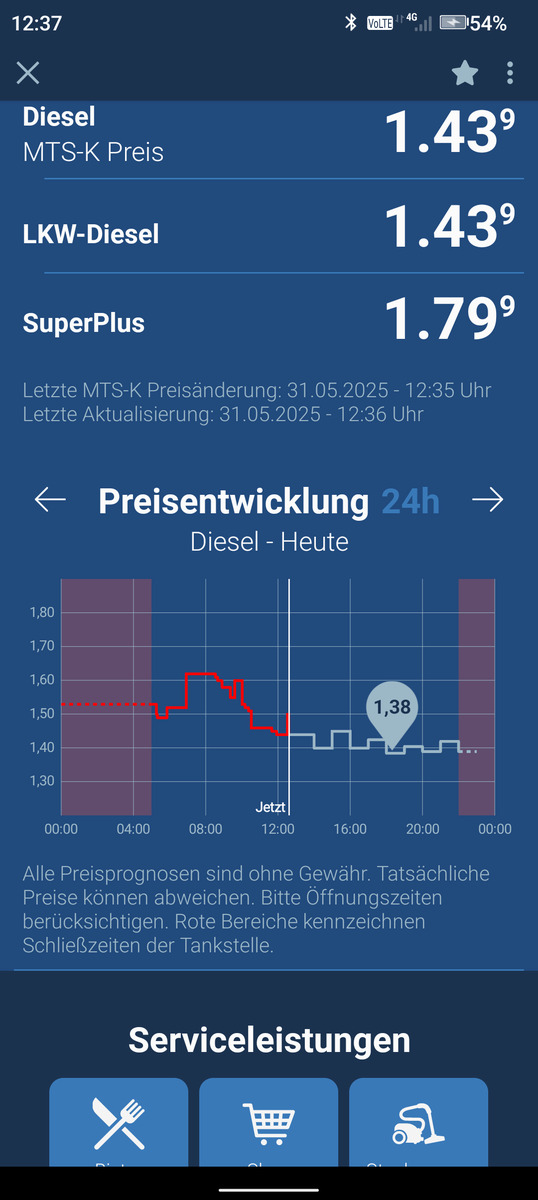Open the three-dot overflow menu
Image resolution: width=538 pixels, height=1200 pixels.
point(510,72)
